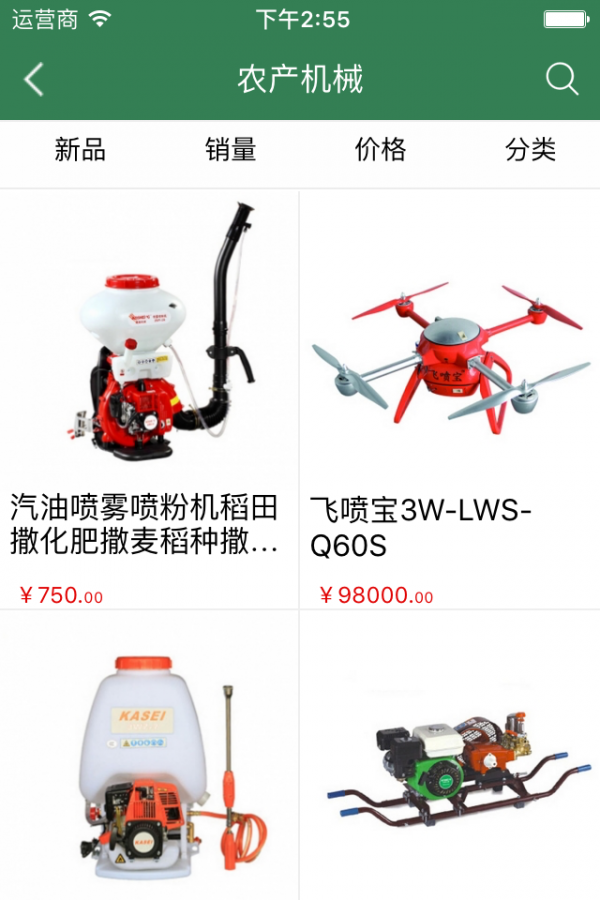Sort products by 价格
The height and width of the screenshot is (900, 600).
(x=381, y=150)
